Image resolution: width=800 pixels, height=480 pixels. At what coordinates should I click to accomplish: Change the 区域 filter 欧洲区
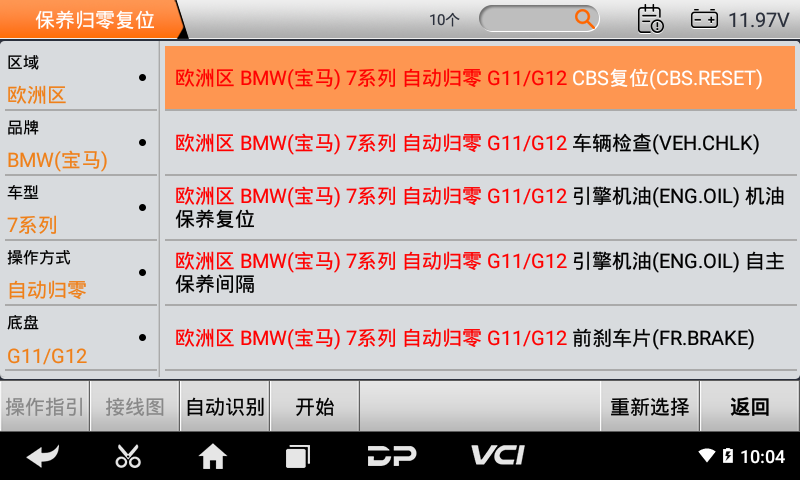78,78
